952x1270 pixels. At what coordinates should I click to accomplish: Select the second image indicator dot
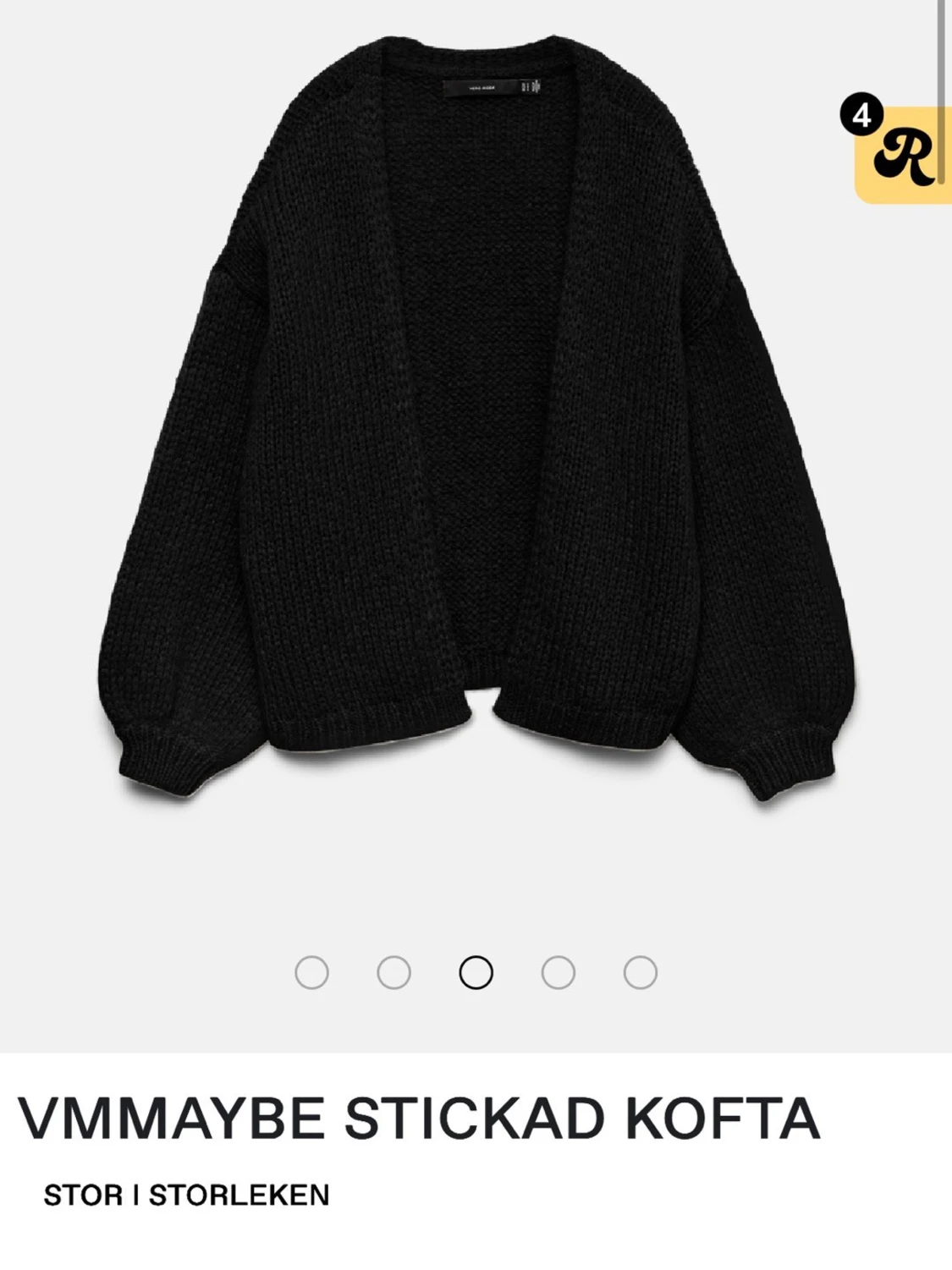pos(393,972)
